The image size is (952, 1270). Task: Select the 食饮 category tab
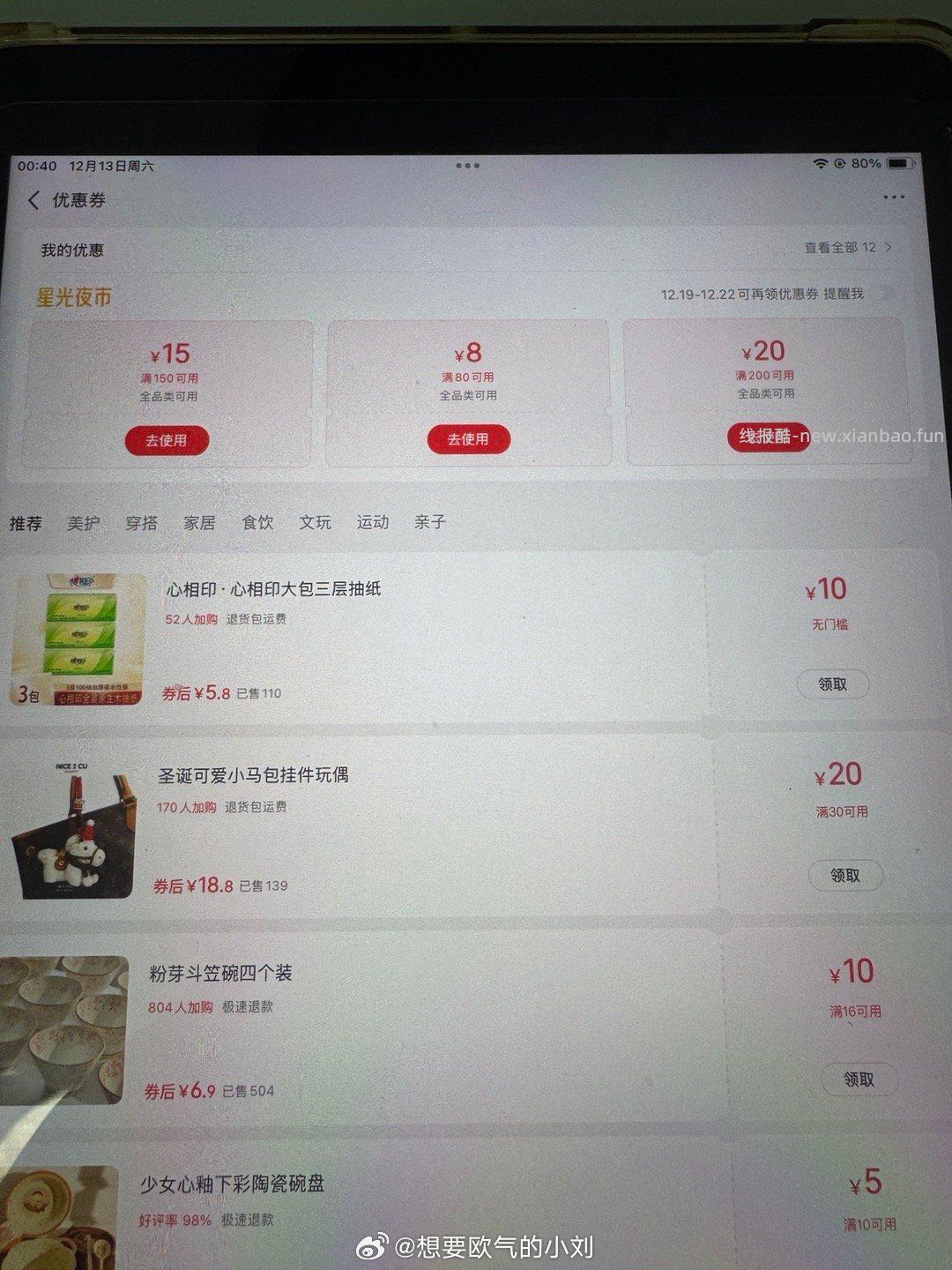click(x=259, y=522)
